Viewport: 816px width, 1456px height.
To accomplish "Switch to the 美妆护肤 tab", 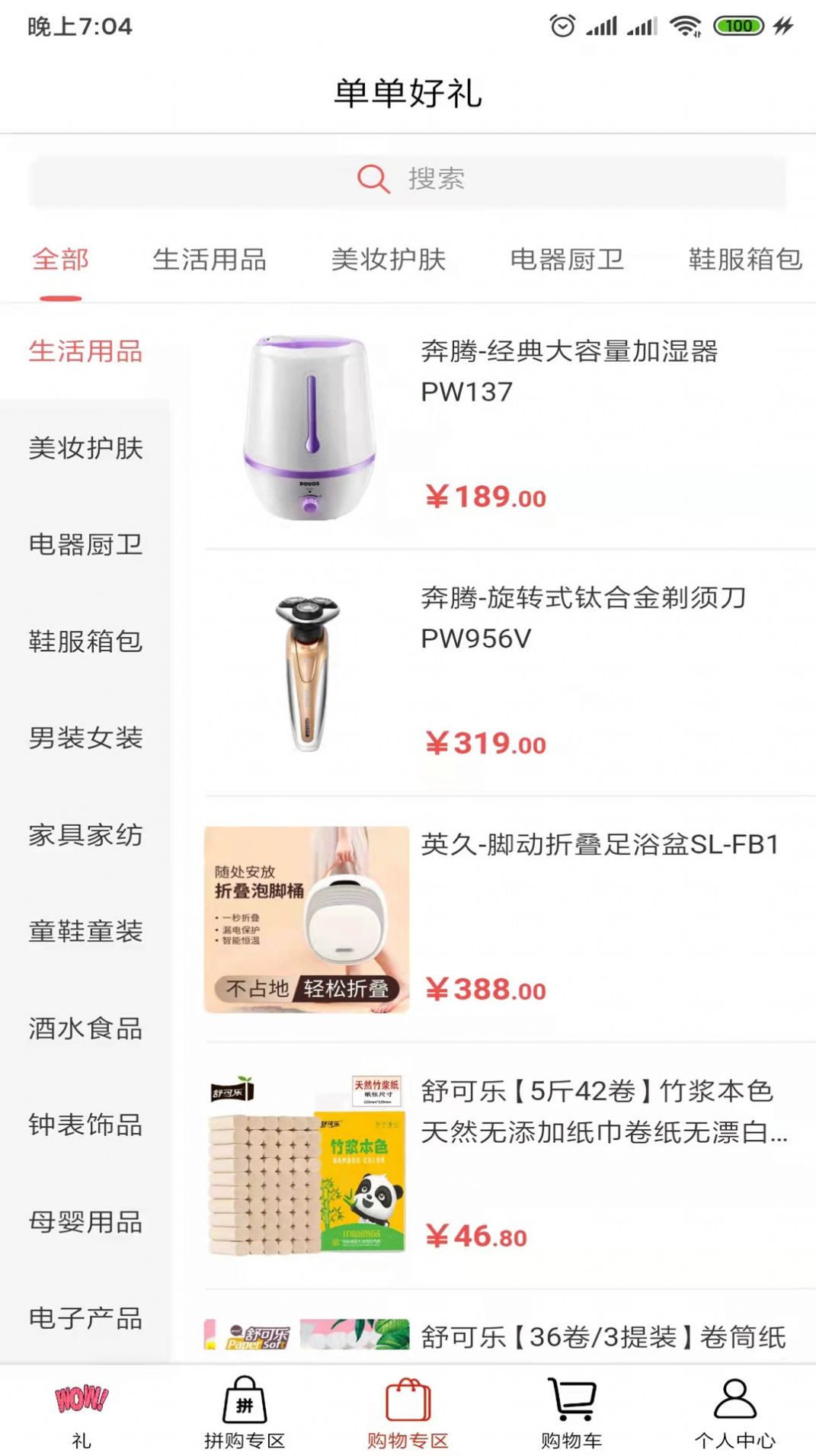I will (x=387, y=260).
